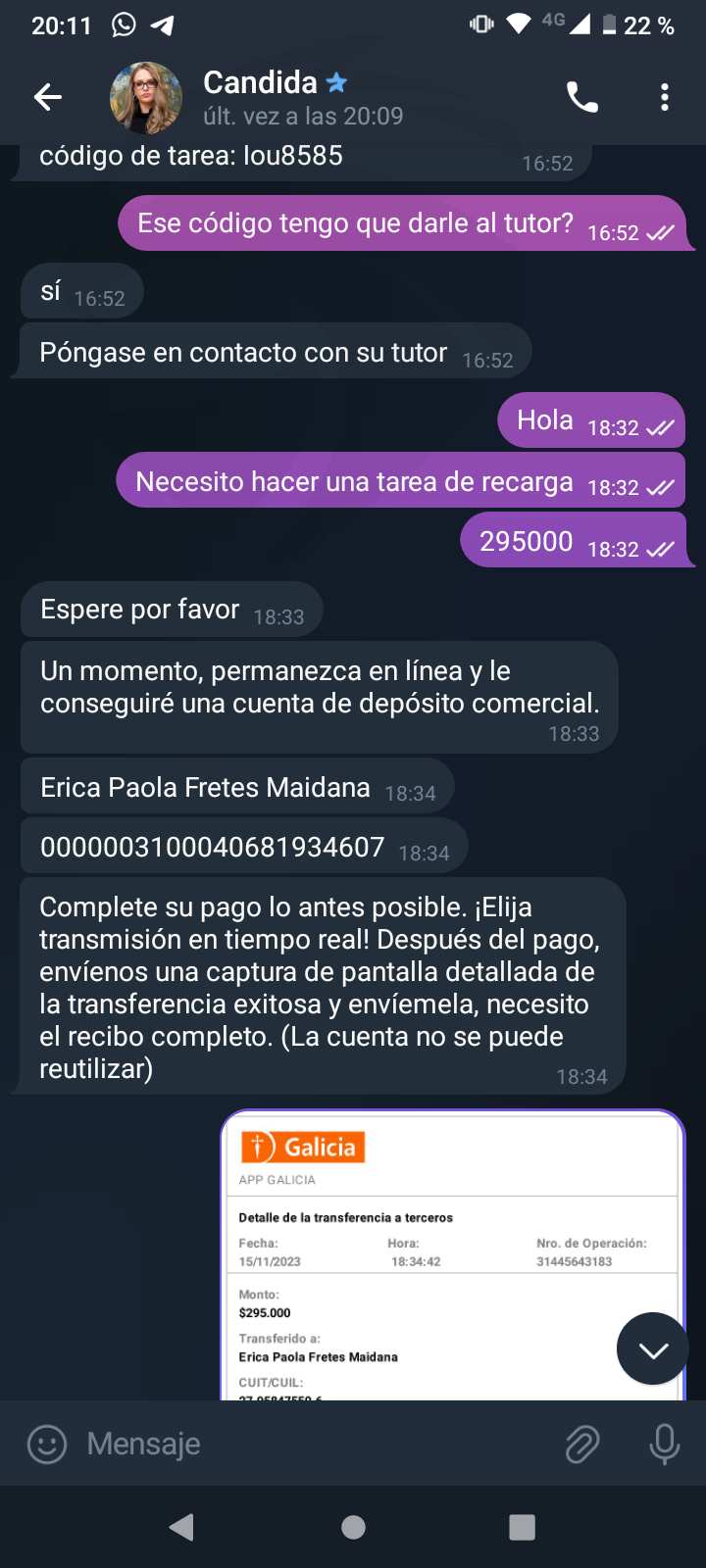
Task: Tap the Mensaje text field
Action: coord(314,1444)
